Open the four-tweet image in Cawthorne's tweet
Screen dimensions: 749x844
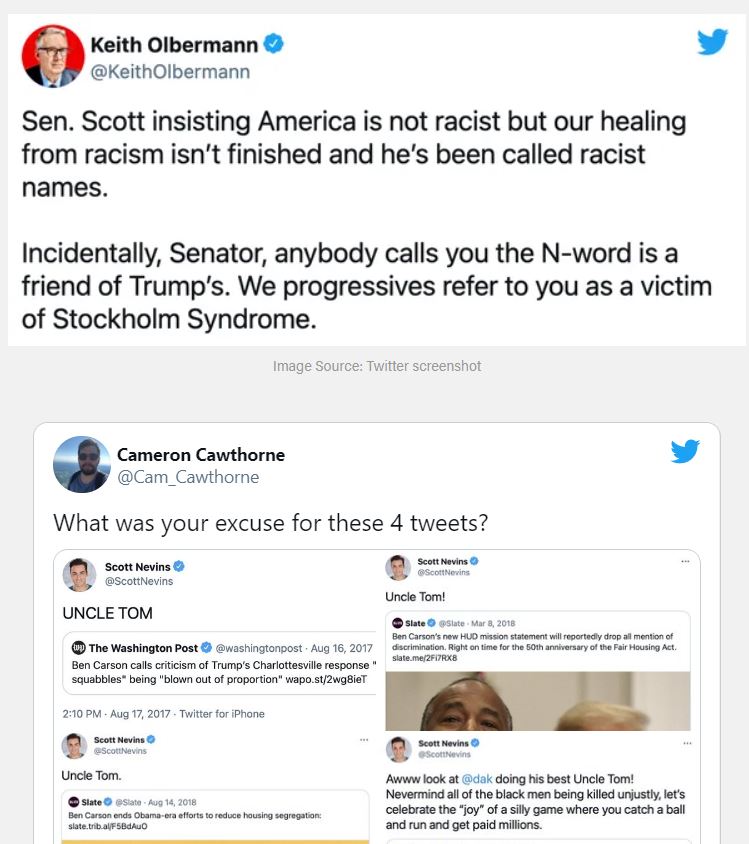[x=376, y=696]
